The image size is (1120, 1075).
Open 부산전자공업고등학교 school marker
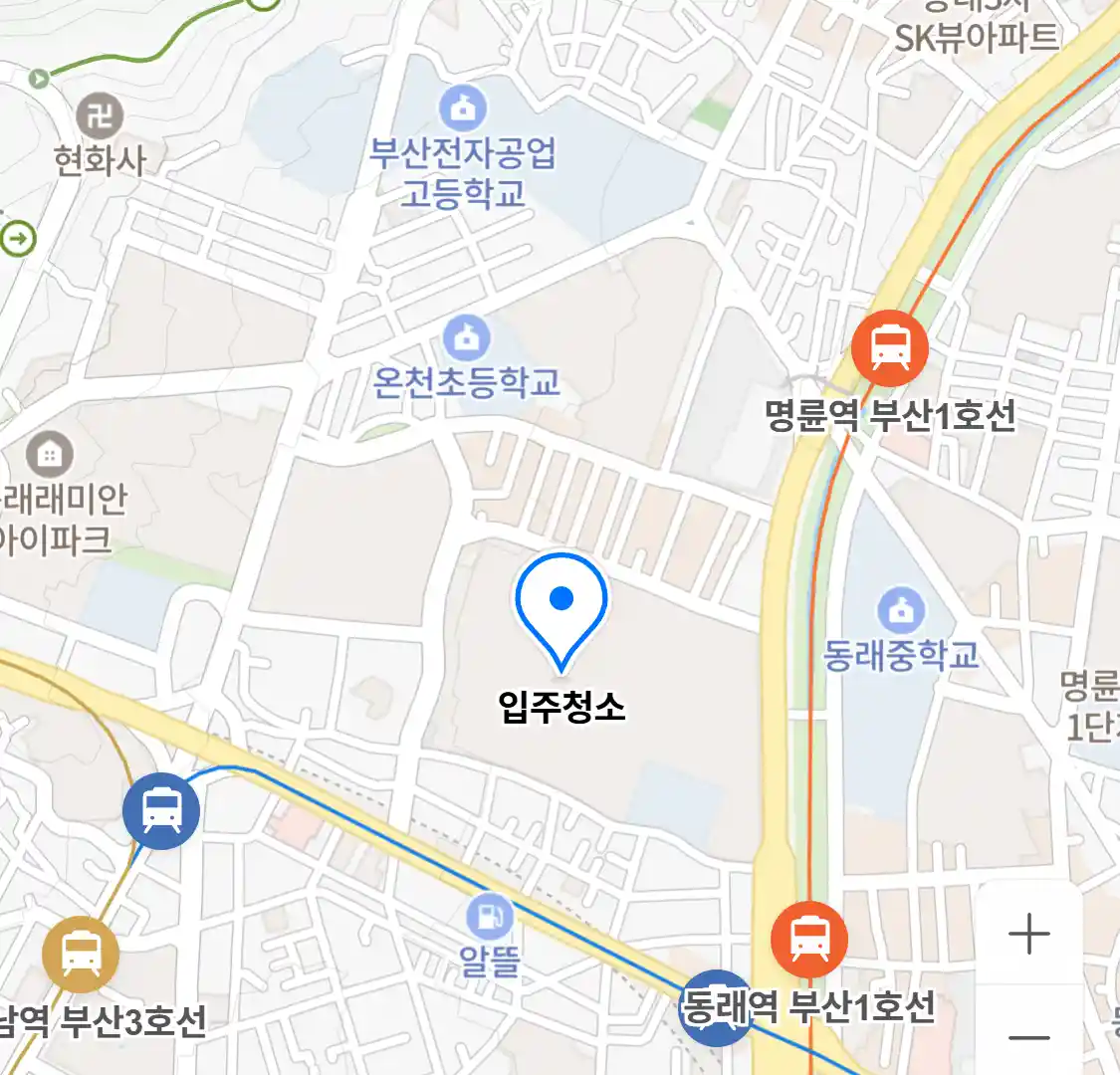463,107
